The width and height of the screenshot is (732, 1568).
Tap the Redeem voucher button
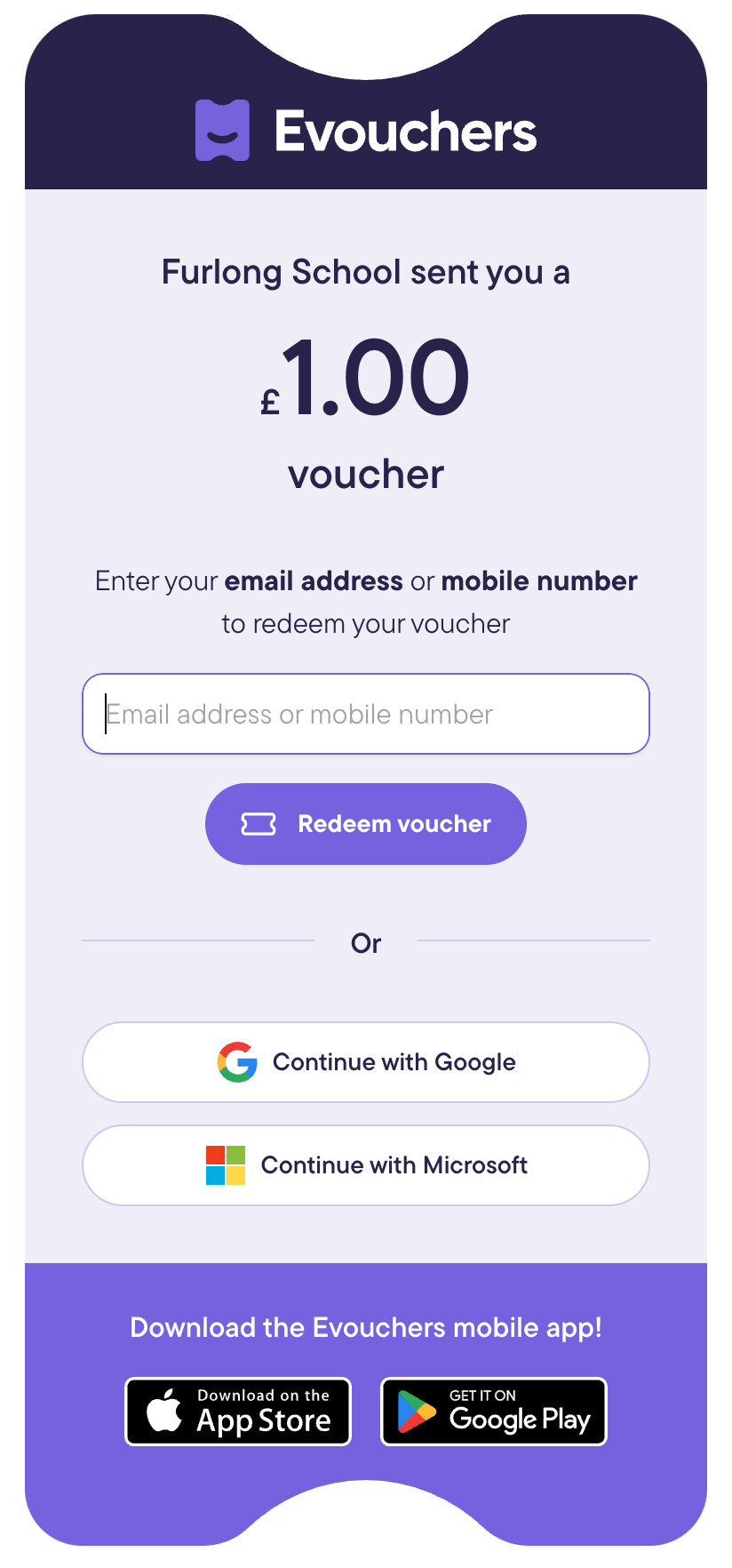(365, 824)
